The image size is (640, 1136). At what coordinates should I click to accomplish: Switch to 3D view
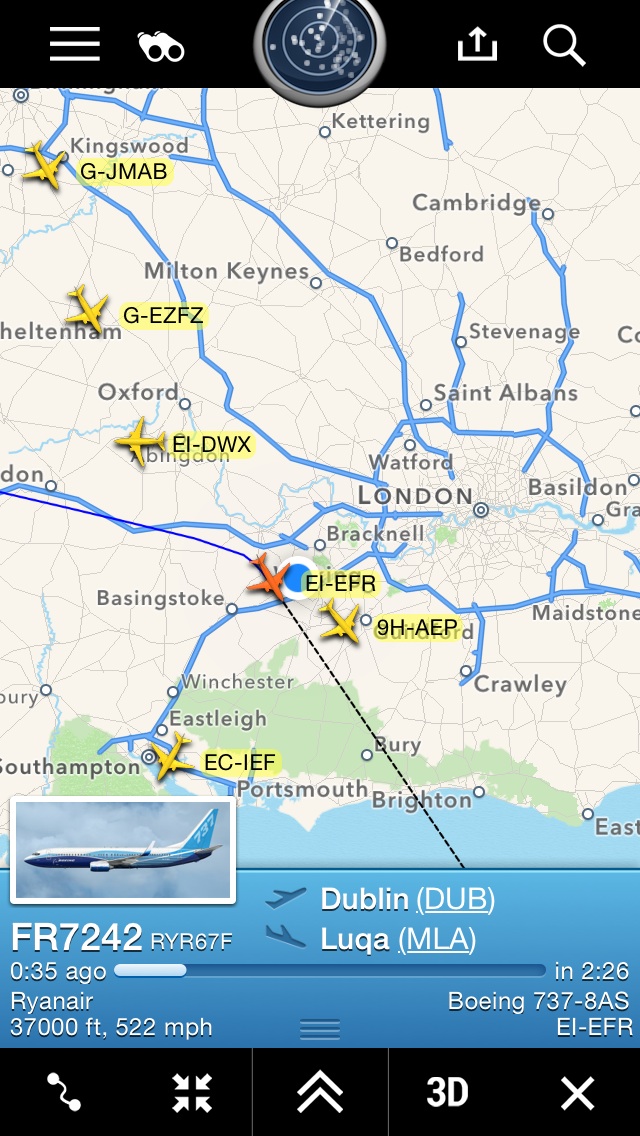447,1092
